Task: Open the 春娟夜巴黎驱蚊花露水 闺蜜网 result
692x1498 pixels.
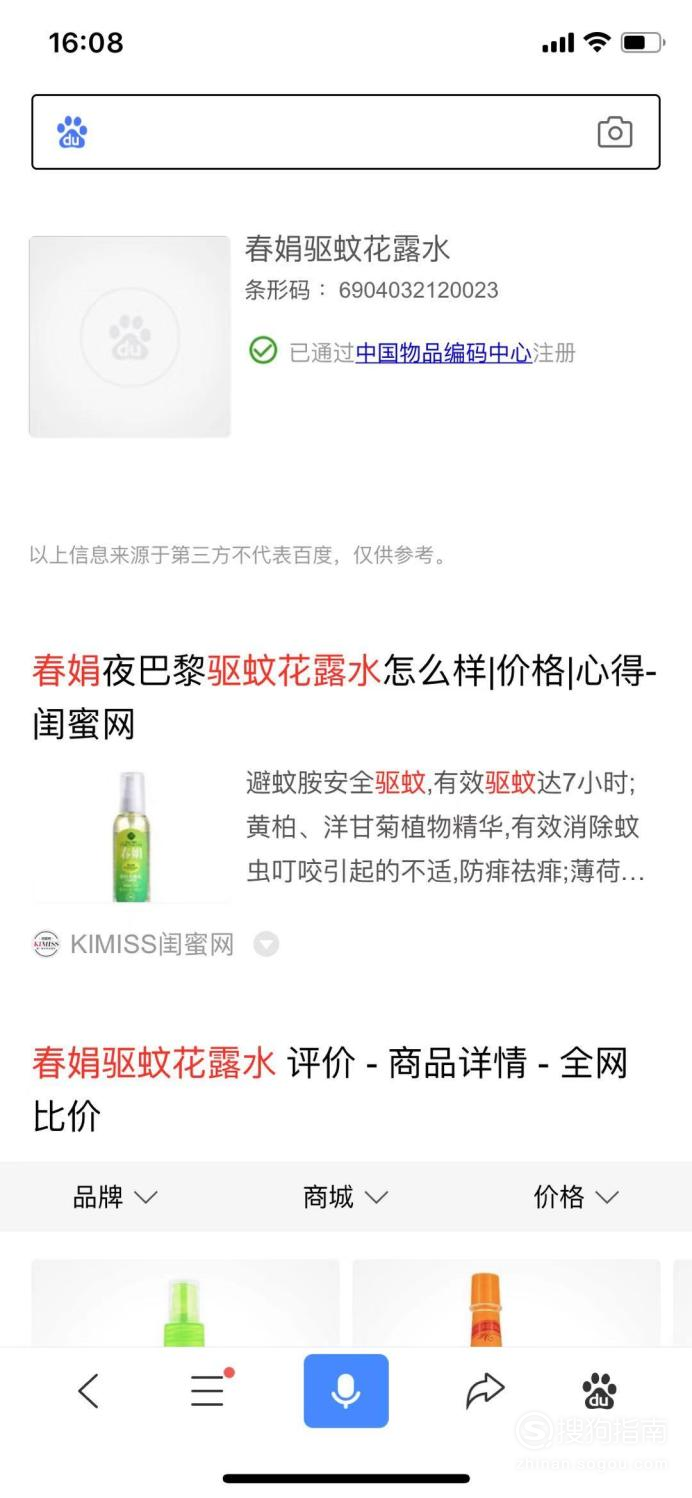Action: tap(345, 697)
